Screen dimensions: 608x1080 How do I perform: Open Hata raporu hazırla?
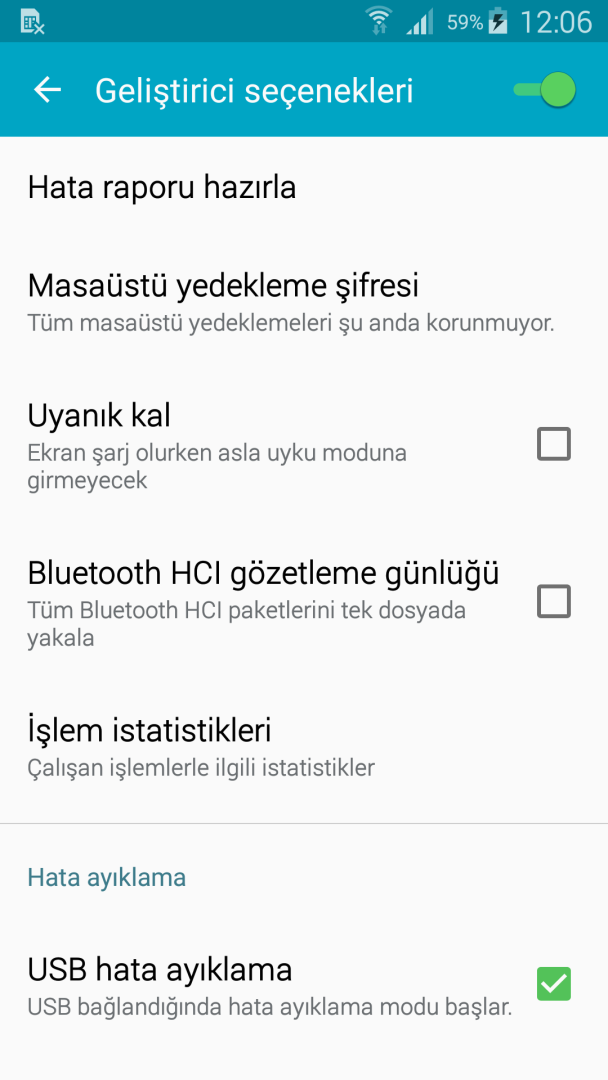(162, 187)
